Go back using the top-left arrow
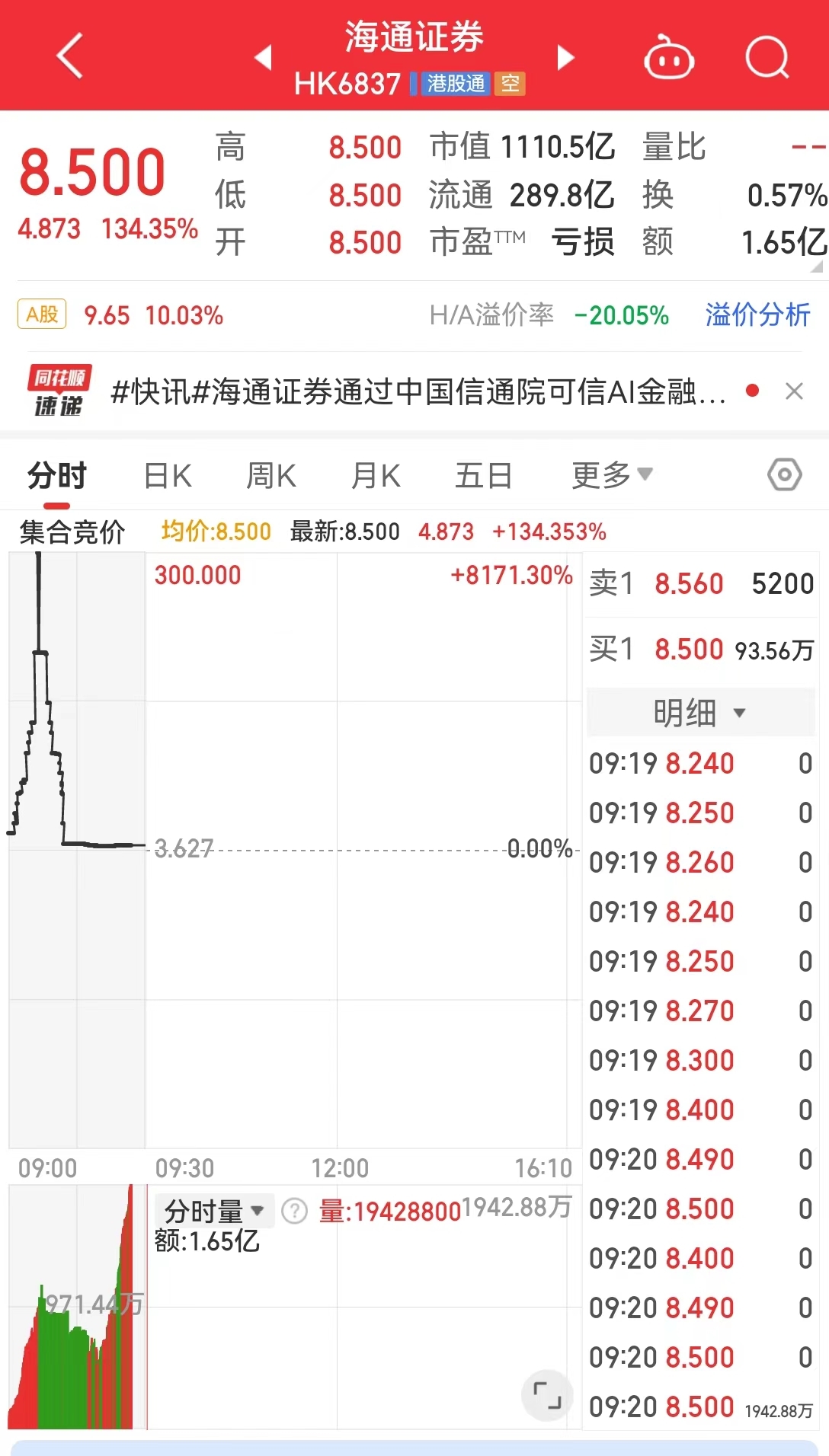The height and width of the screenshot is (1456, 829). coord(69,56)
